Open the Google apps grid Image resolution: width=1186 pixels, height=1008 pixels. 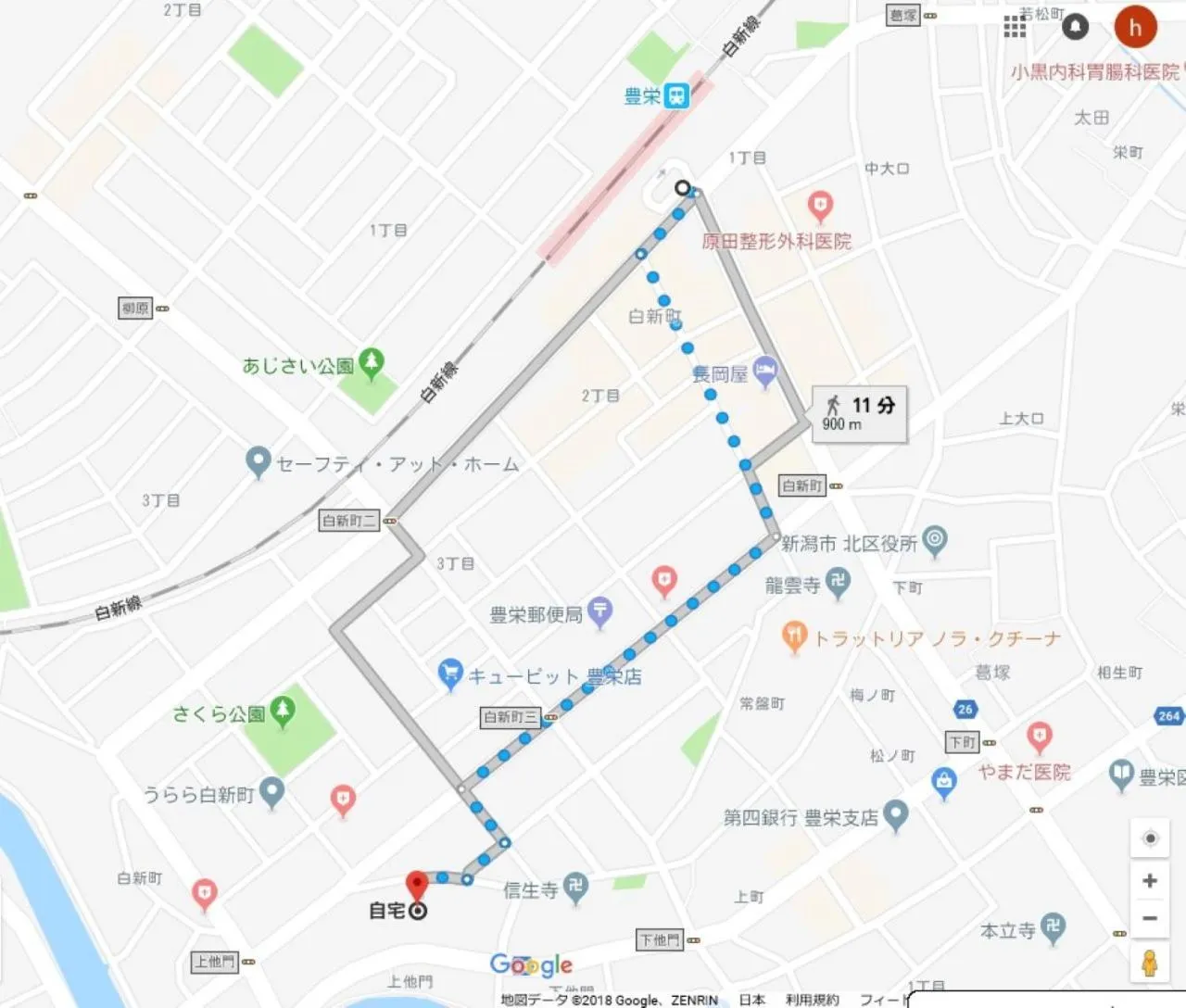coord(1015,27)
